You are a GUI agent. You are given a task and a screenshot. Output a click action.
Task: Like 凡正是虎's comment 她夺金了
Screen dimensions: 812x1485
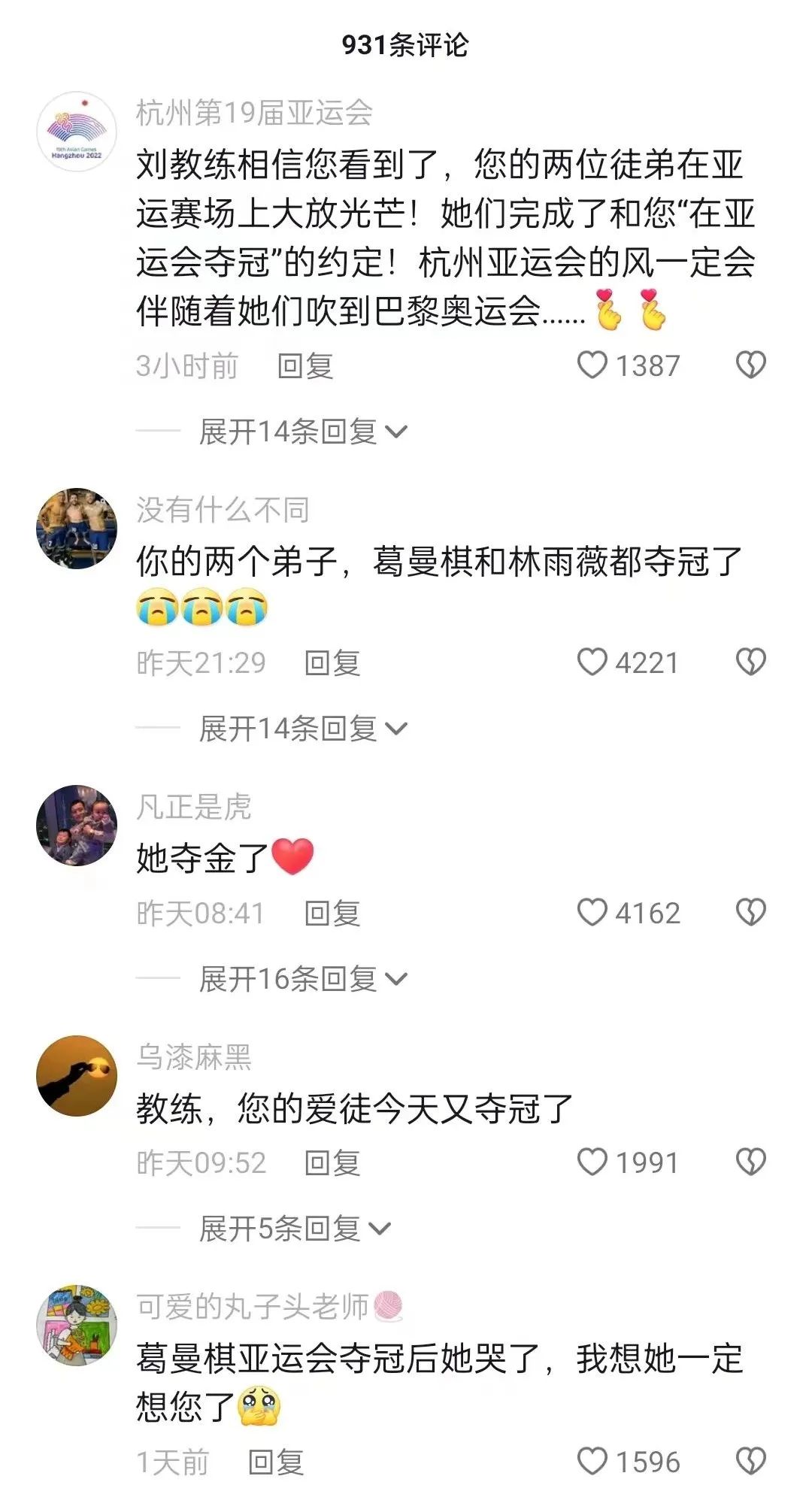pyautogui.click(x=592, y=913)
